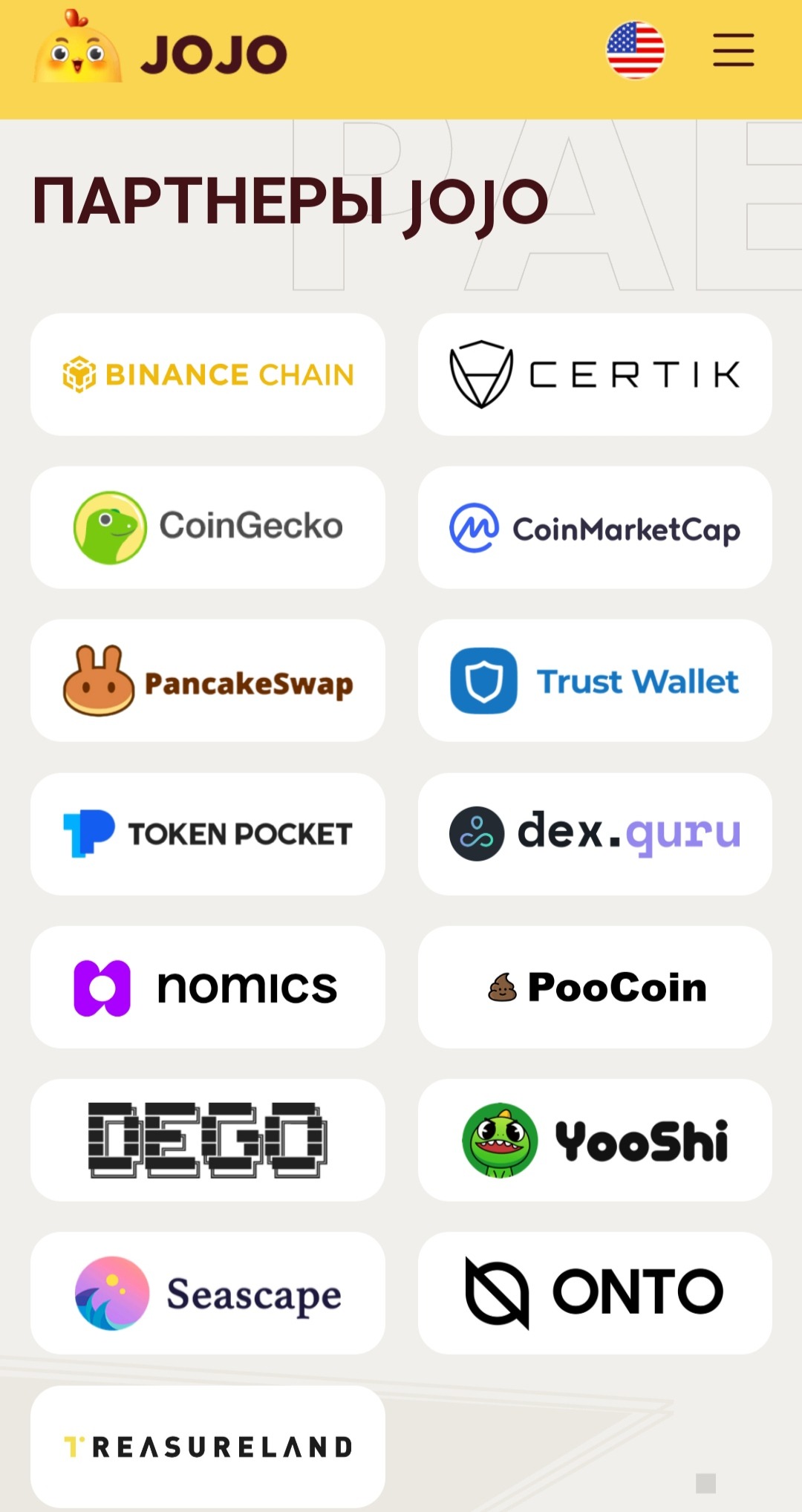The image size is (802, 1512).
Task: Tap the Nomics partner card
Action: click(208, 987)
